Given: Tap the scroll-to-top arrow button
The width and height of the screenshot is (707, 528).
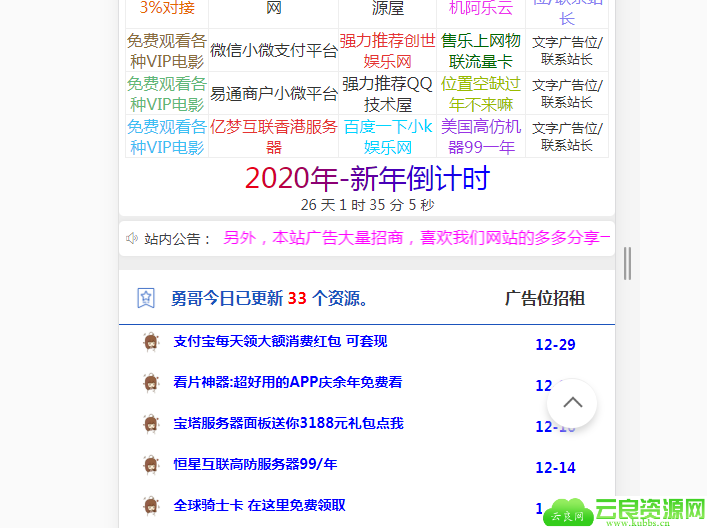Looking at the screenshot, I should 572,403.
